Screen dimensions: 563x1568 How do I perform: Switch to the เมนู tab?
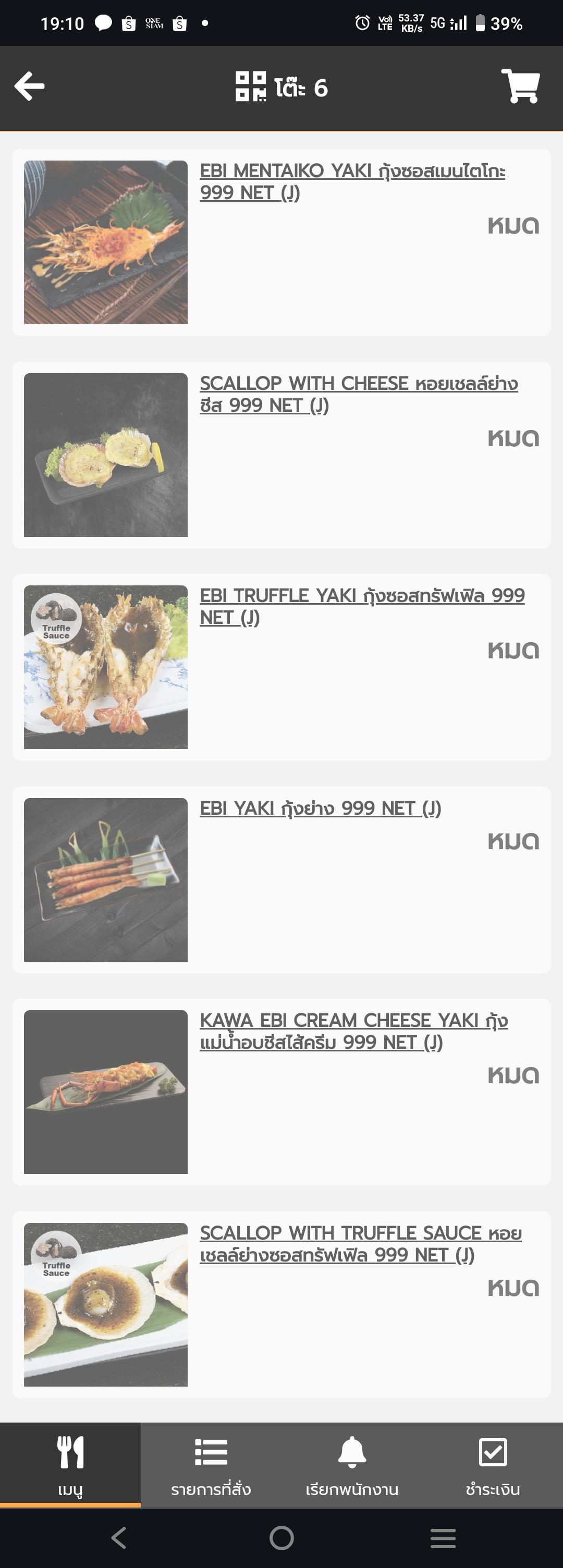pos(70,1464)
